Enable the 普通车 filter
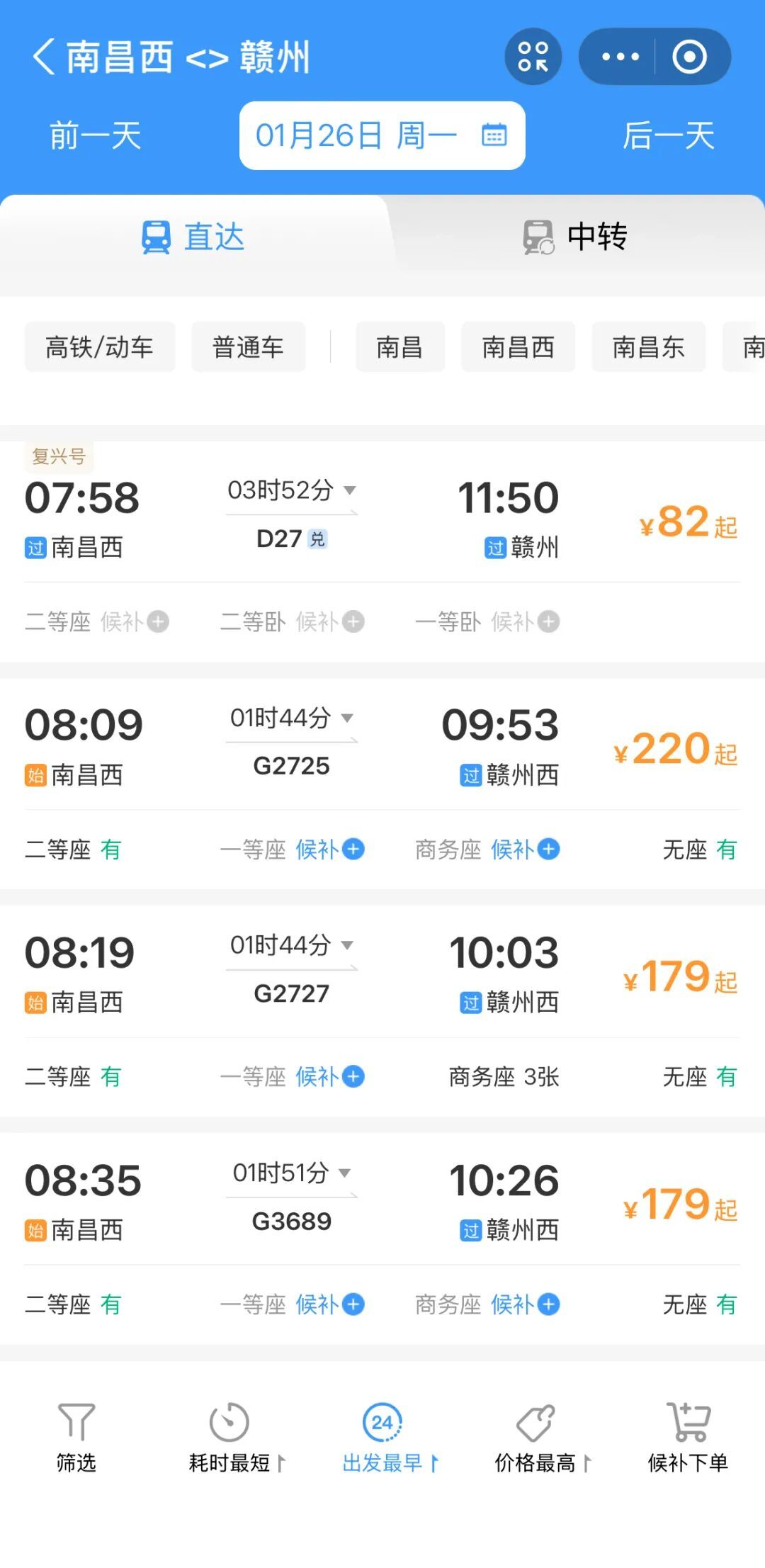Image resolution: width=765 pixels, height=1568 pixels. point(249,346)
